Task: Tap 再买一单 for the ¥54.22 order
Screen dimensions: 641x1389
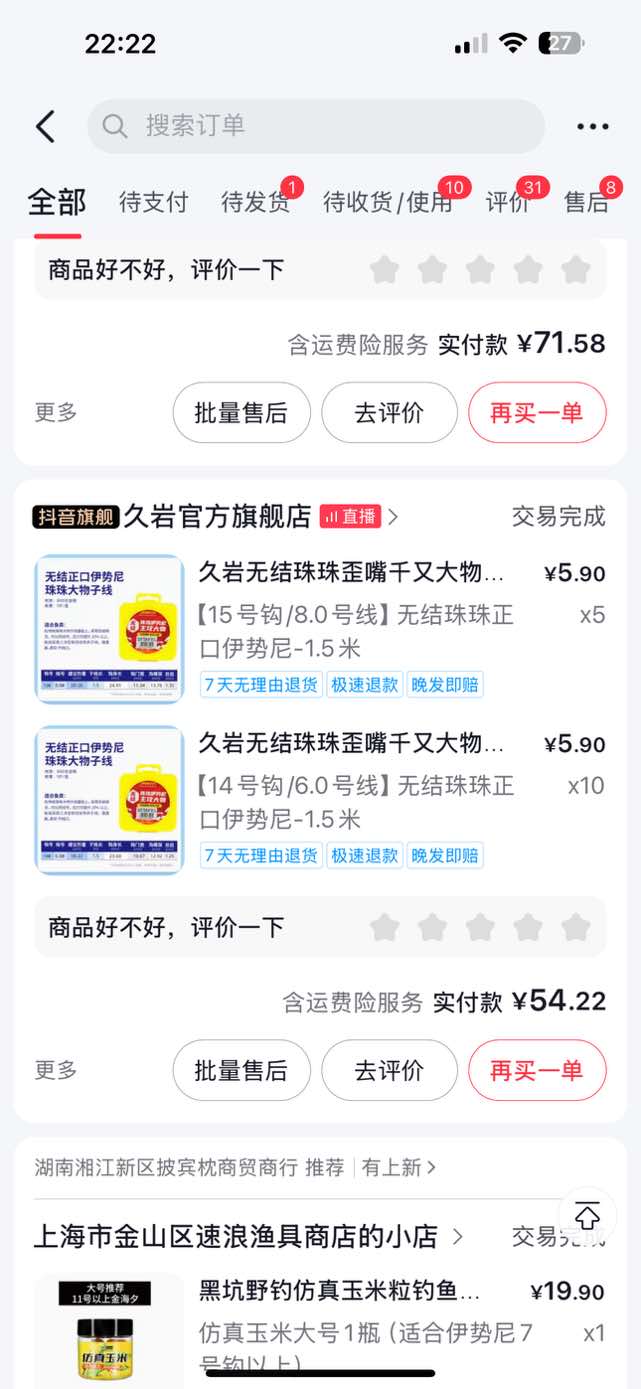Action: (x=536, y=1070)
